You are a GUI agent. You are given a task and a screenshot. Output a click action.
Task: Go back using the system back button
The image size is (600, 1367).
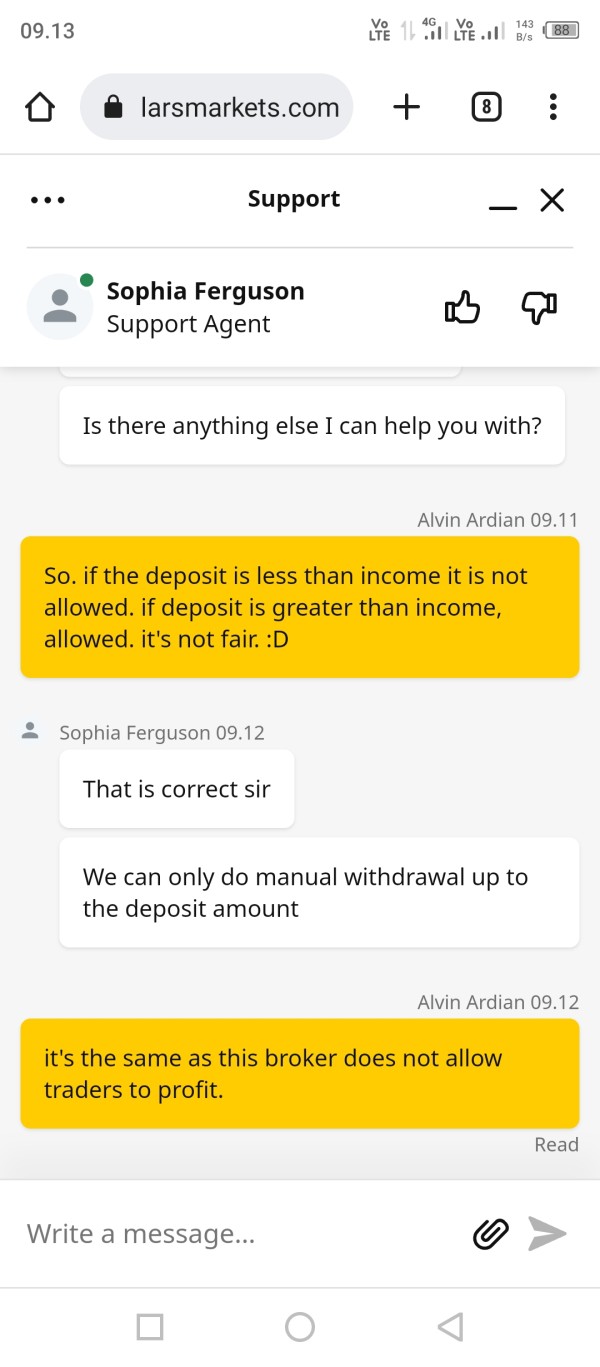pos(450,1327)
